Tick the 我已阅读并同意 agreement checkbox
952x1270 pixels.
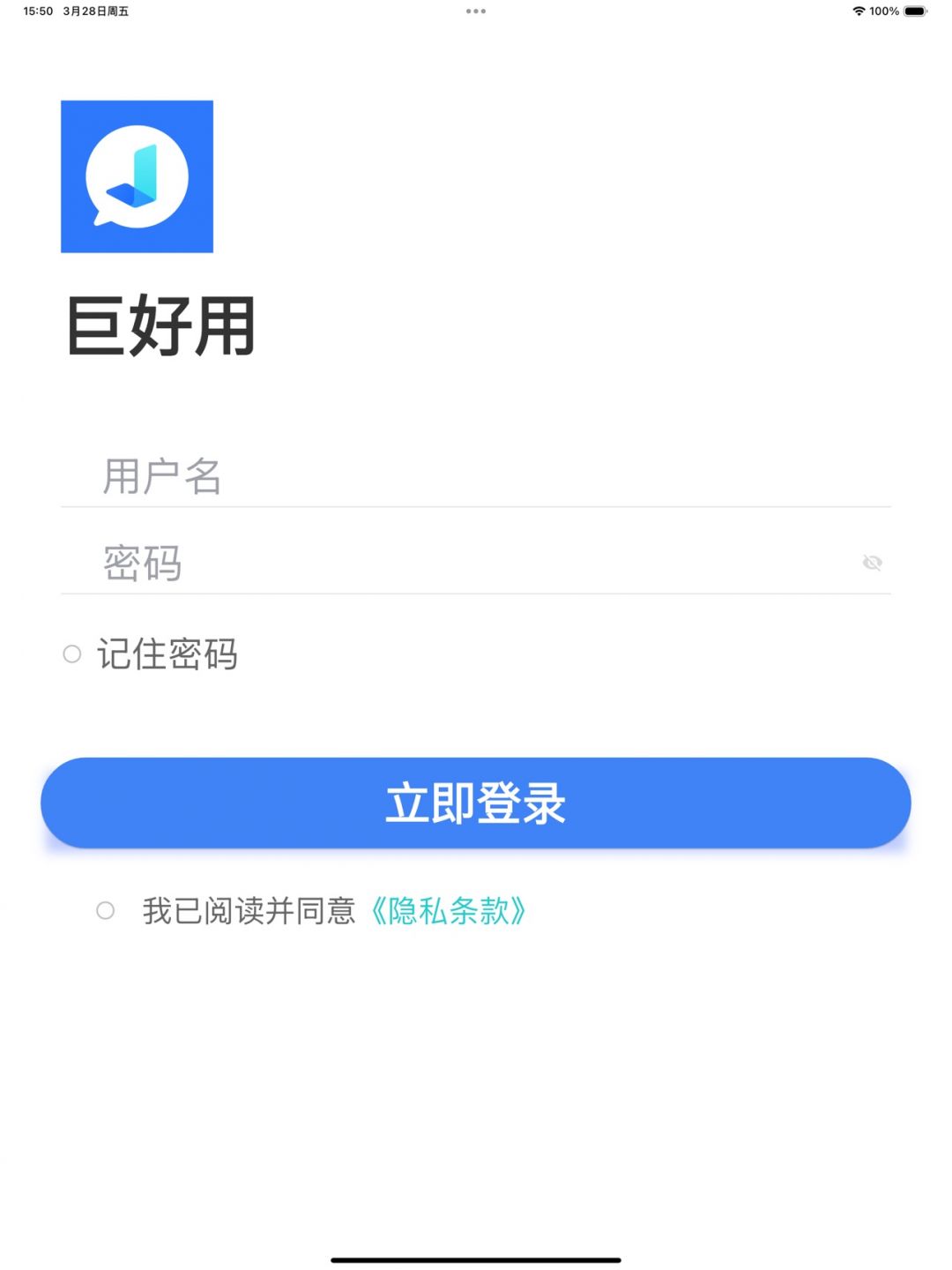coord(106,910)
